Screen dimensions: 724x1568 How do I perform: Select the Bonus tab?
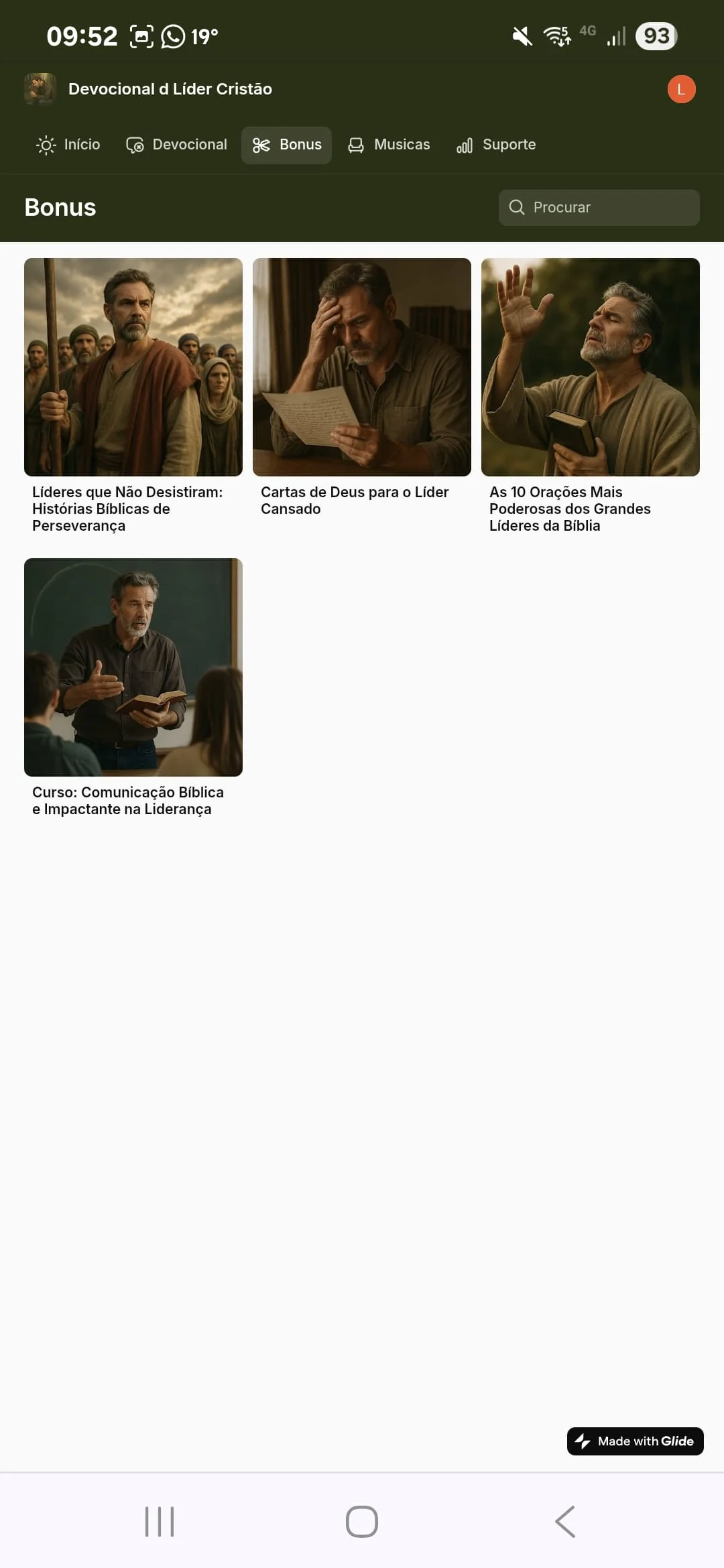coord(287,145)
